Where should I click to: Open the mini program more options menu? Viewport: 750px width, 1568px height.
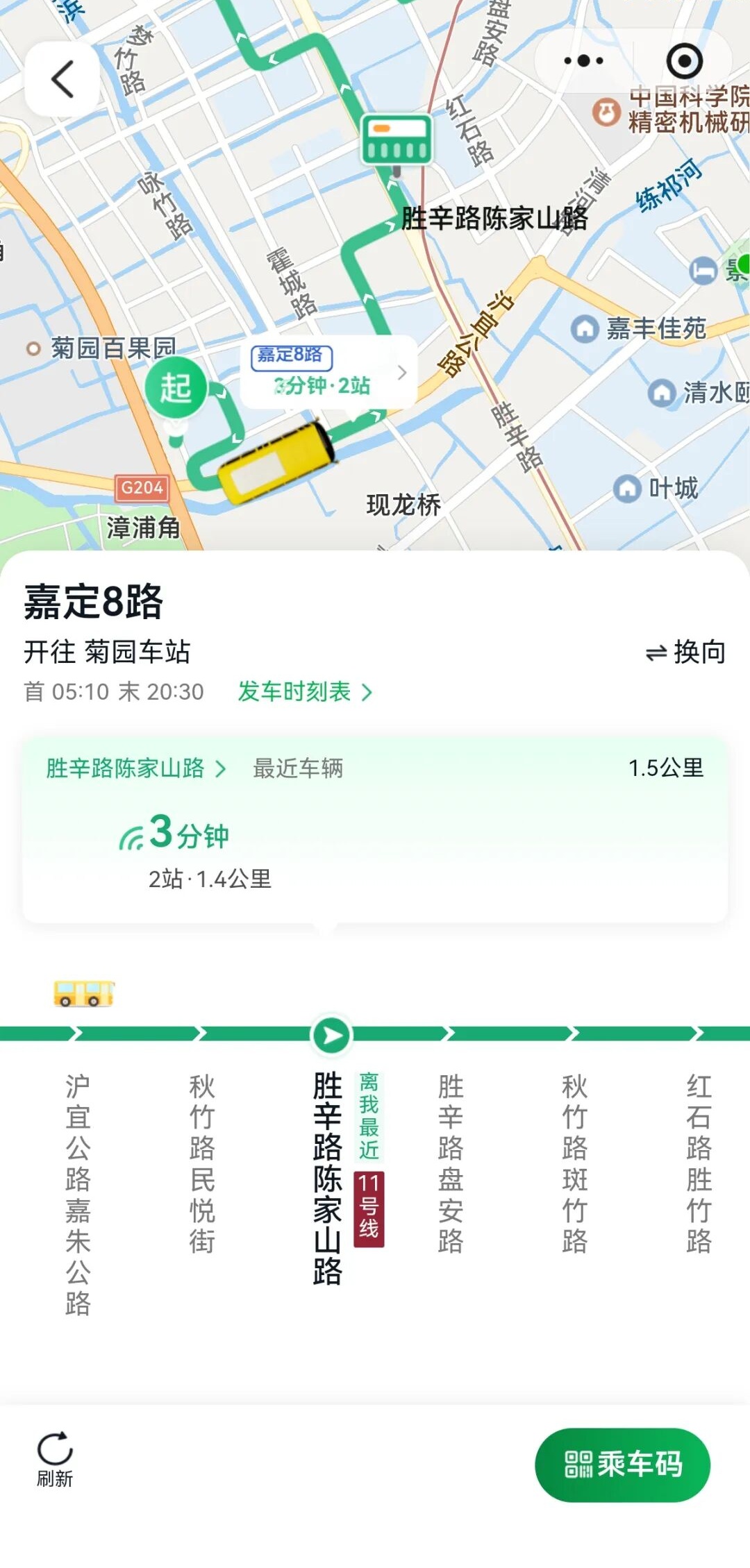(583, 61)
